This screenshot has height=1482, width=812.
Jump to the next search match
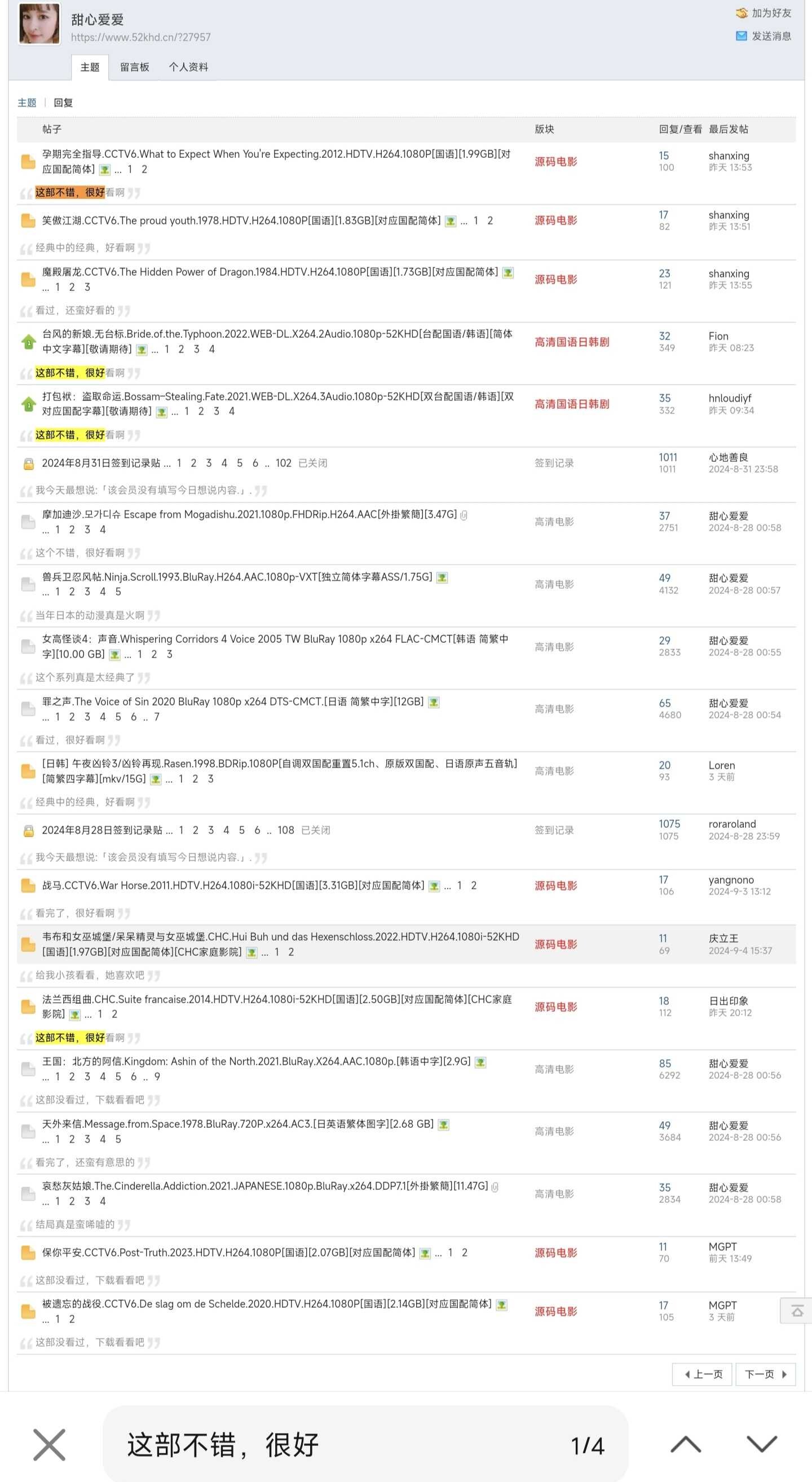coord(762,1444)
